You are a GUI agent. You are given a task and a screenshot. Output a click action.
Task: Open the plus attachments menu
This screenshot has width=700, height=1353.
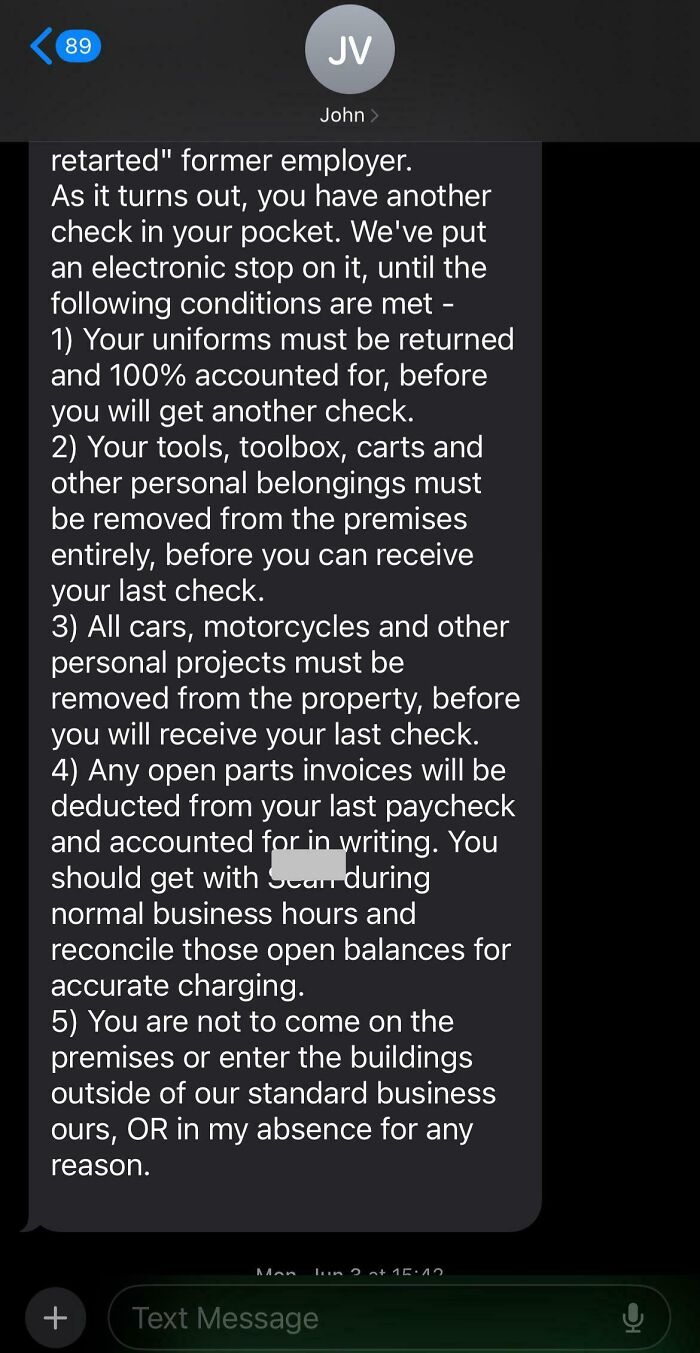(x=56, y=1318)
